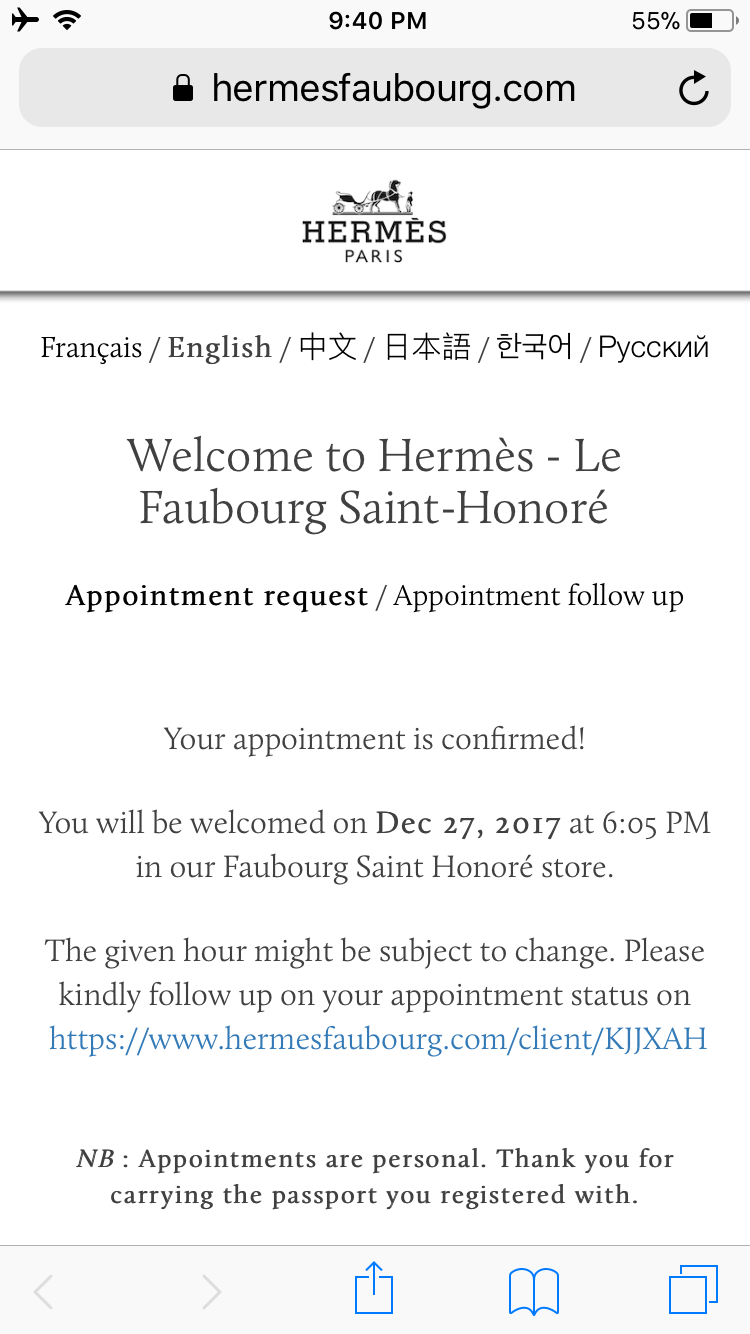The width and height of the screenshot is (750, 1334).
Task: Open the Appointment request section
Action: click(217, 596)
